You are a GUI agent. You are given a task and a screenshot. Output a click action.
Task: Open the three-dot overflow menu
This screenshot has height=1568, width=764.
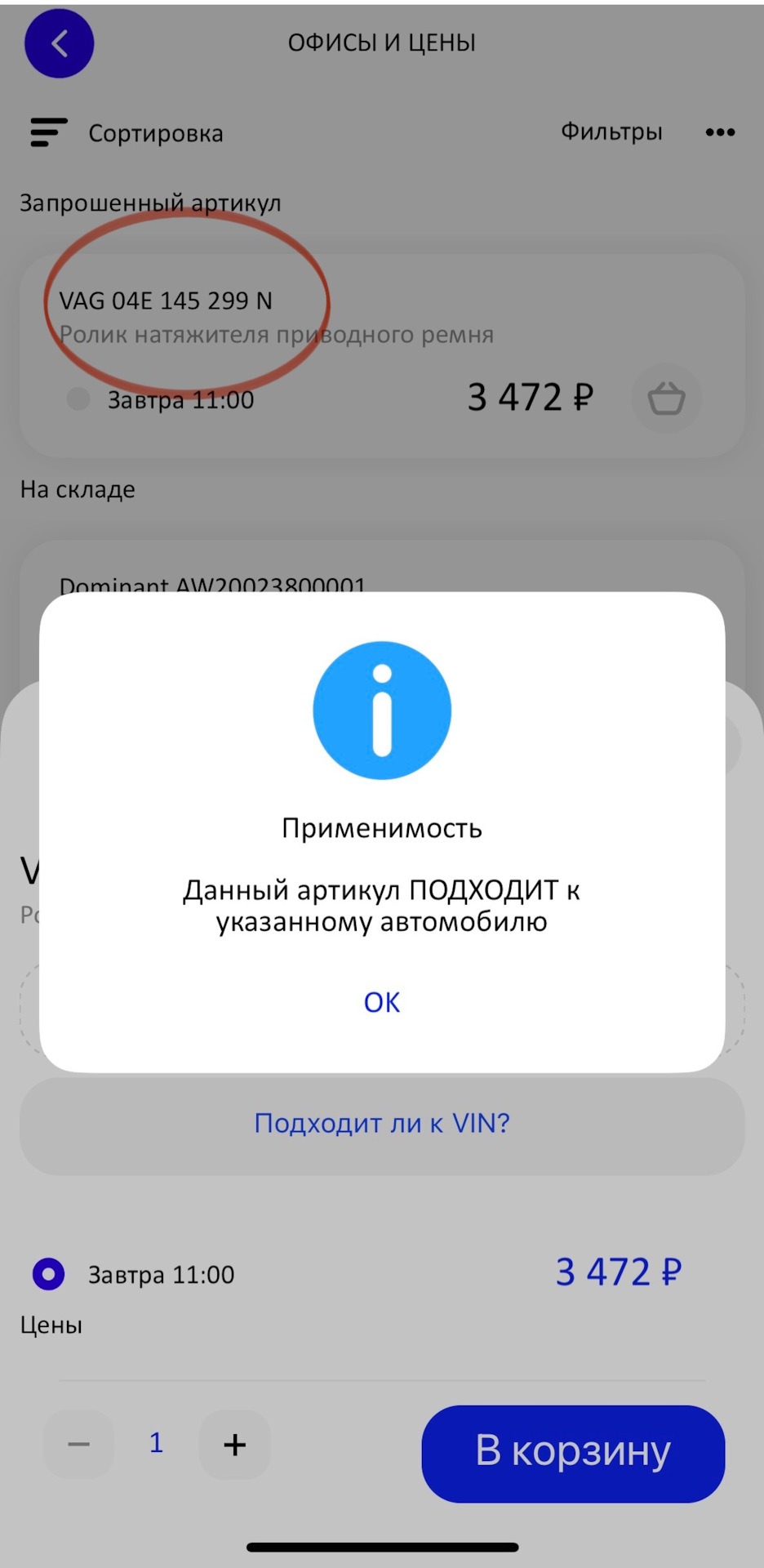[x=720, y=132]
